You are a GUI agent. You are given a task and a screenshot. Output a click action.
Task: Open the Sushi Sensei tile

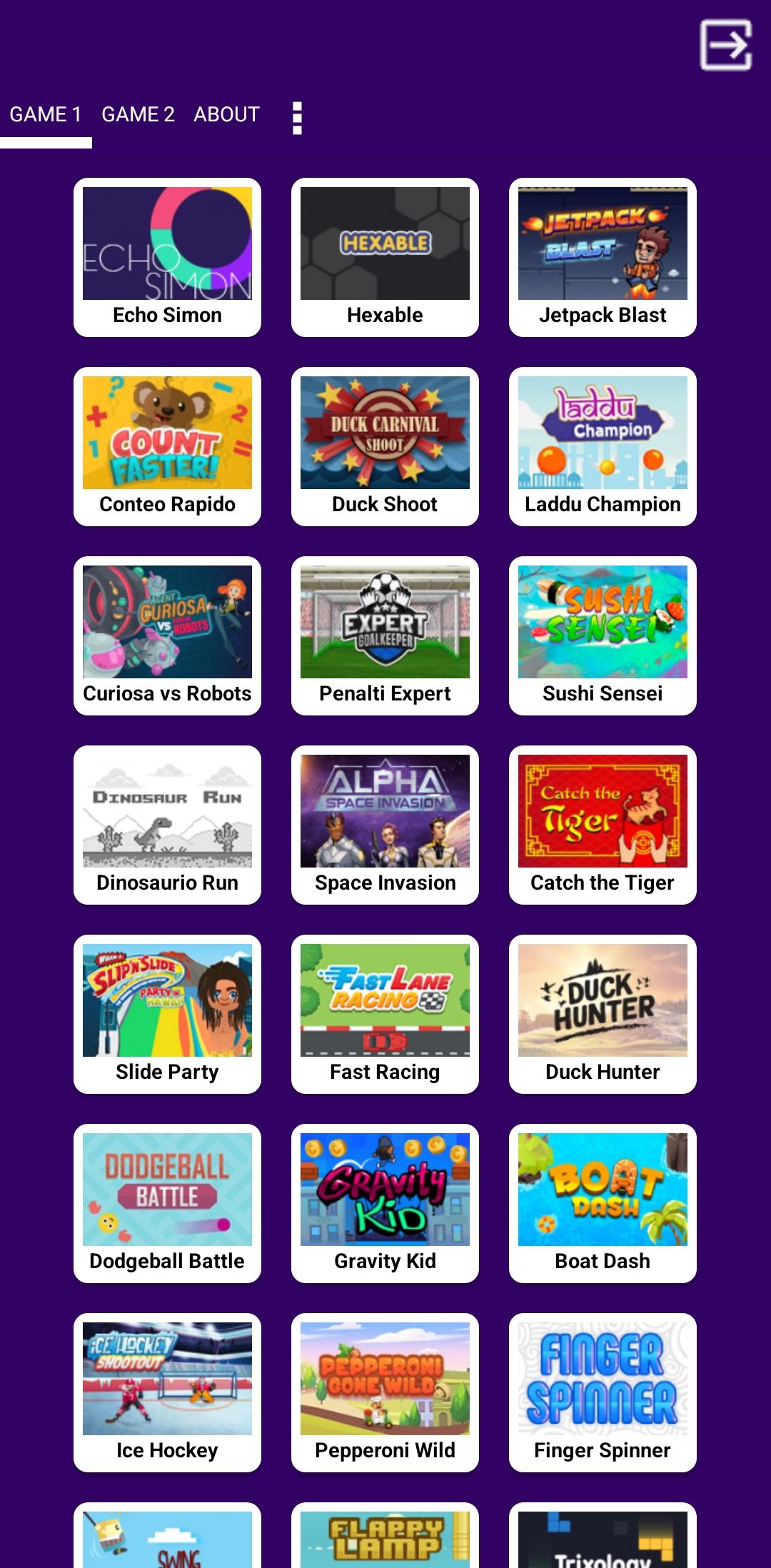coord(603,635)
